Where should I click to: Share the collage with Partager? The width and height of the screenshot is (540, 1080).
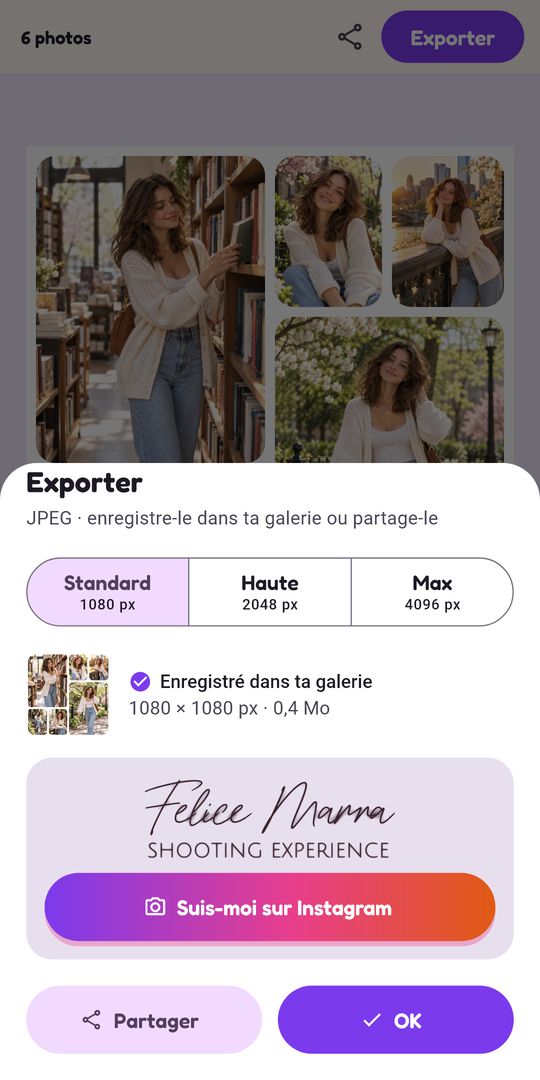[144, 1020]
